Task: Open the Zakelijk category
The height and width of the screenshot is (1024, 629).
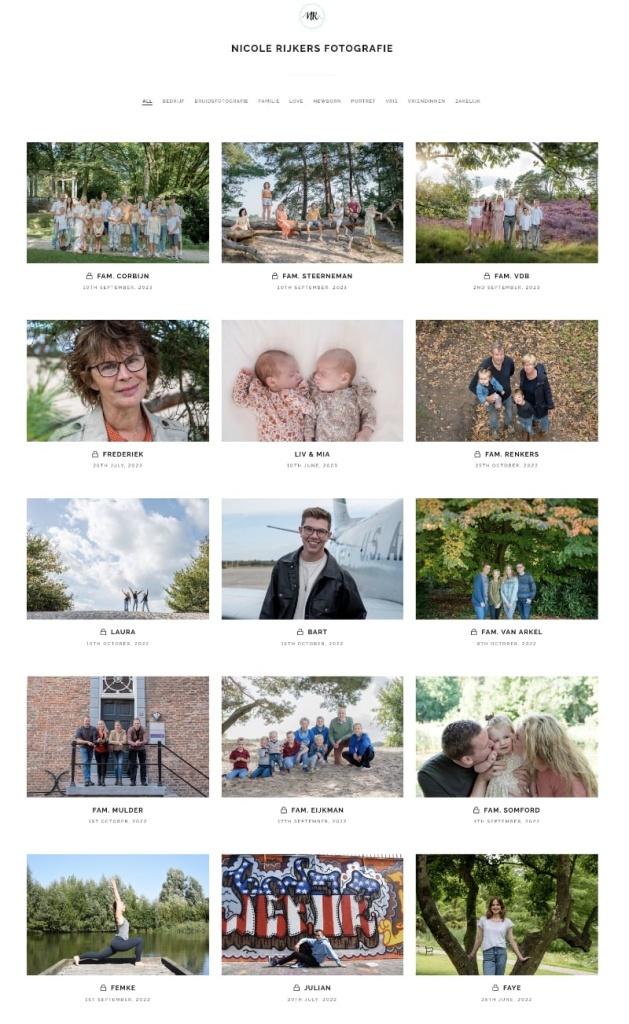Action: click(x=468, y=101)
